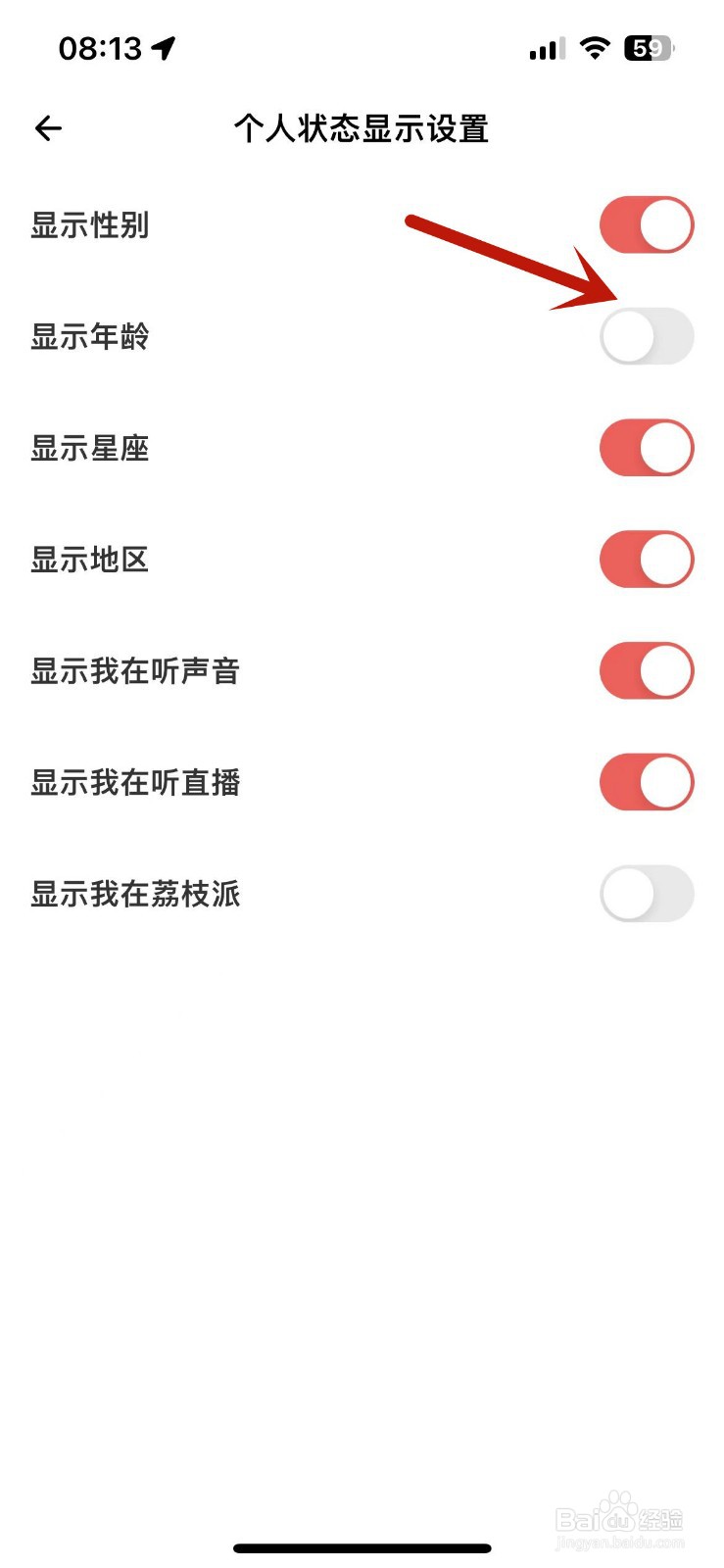The height and width of the screenshot is (1568, 724).
Task: Disable the 显示星座 toggle
Action: point(646,448)
